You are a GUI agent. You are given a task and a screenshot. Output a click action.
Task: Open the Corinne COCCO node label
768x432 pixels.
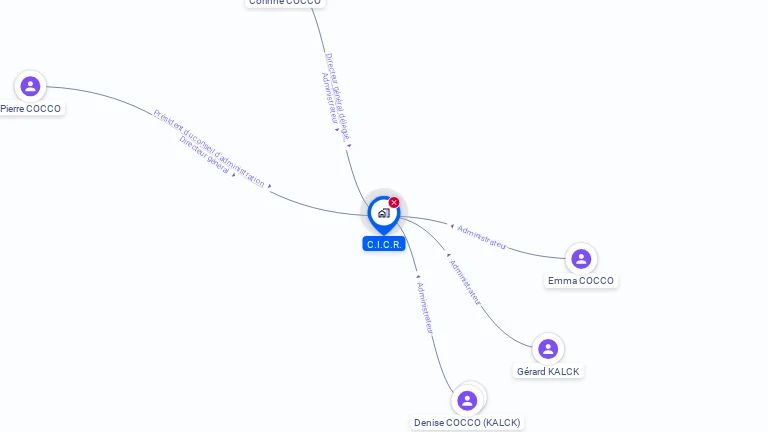[x=285, y=3]
